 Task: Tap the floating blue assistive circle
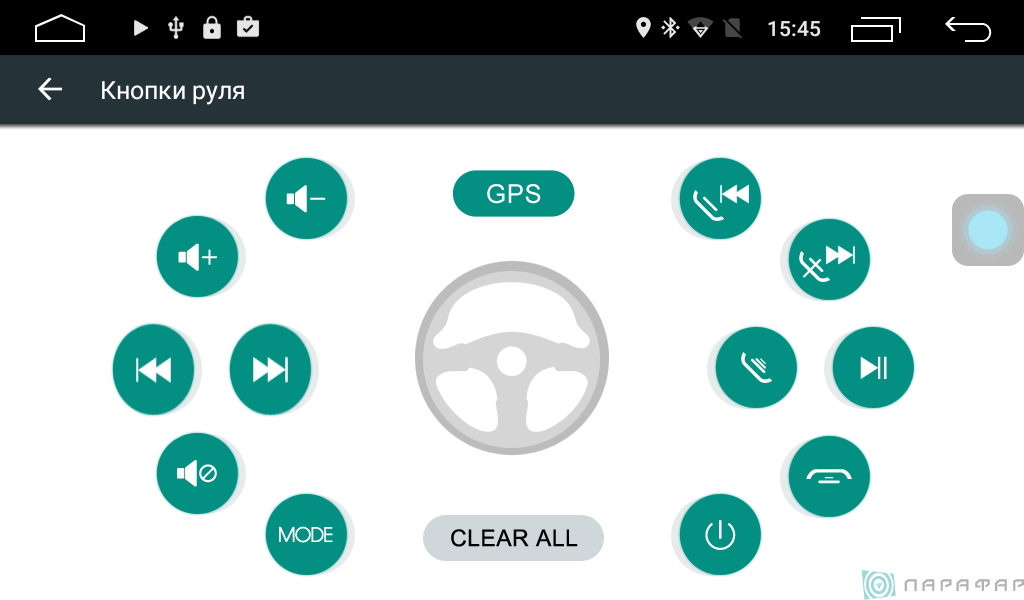(987, 230)
